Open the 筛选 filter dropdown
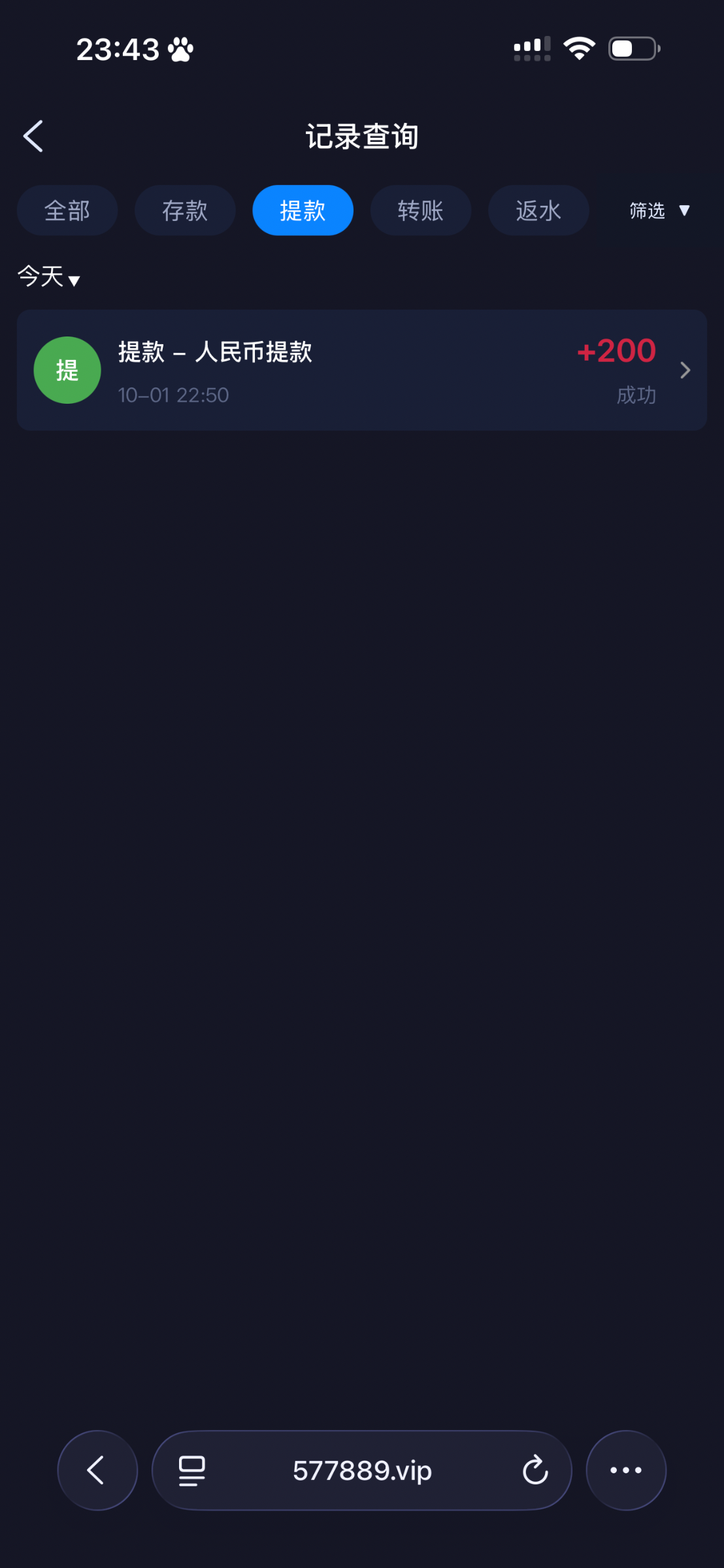Image resolution: width=724 pixels, height=1568 pixels. 659,210
